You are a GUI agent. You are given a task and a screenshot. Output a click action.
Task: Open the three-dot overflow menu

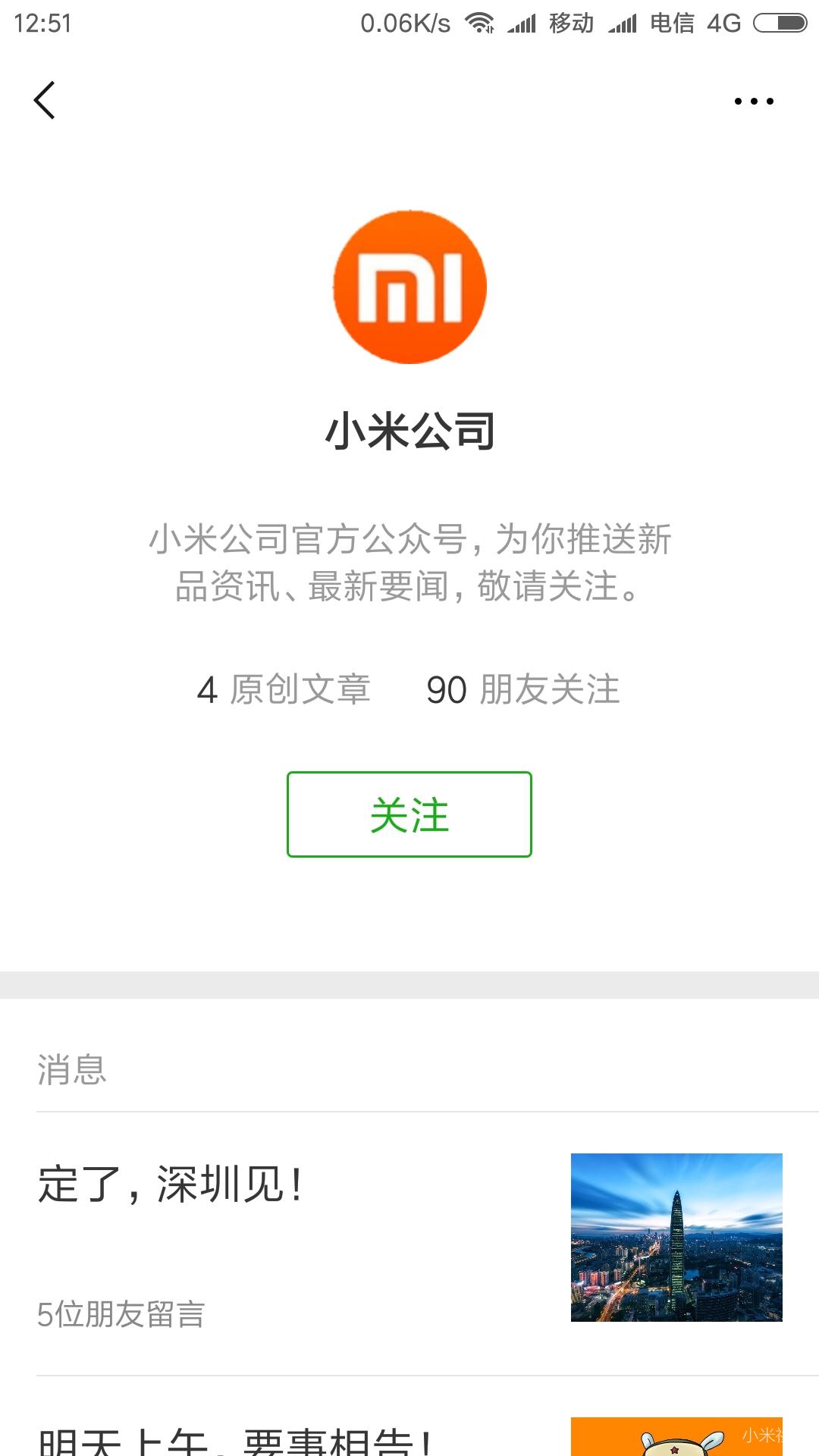754,101
